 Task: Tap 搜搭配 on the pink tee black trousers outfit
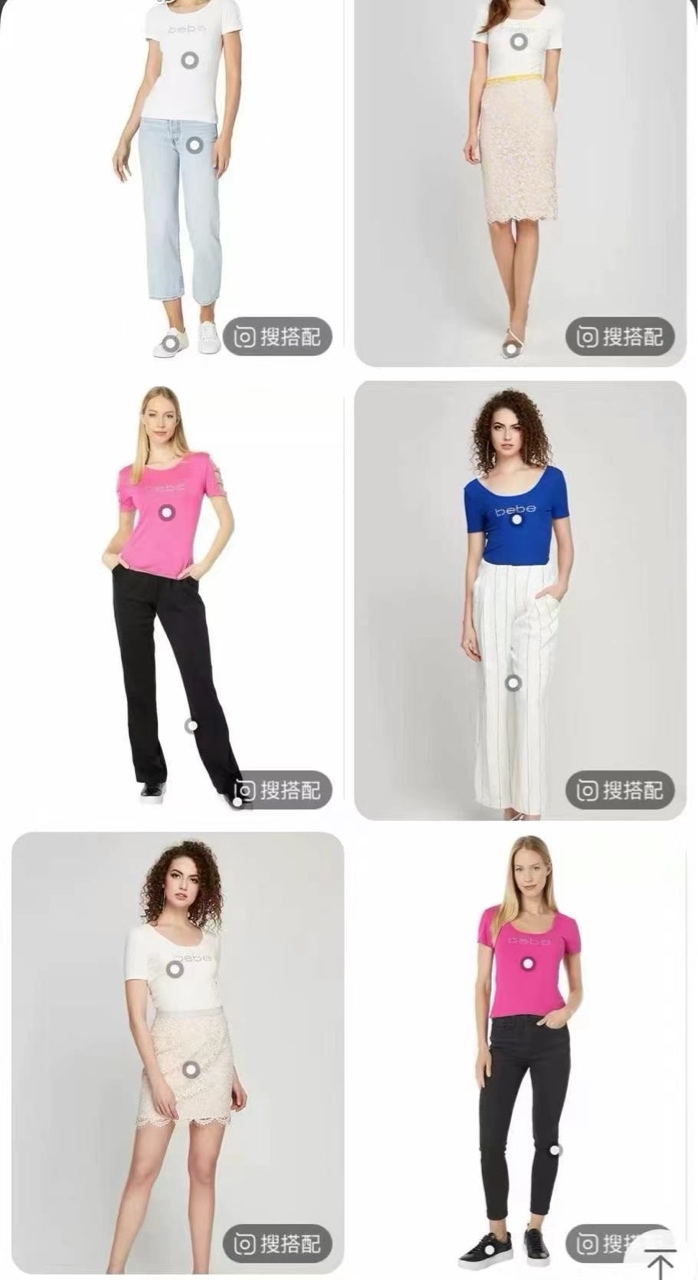point(277,790)
